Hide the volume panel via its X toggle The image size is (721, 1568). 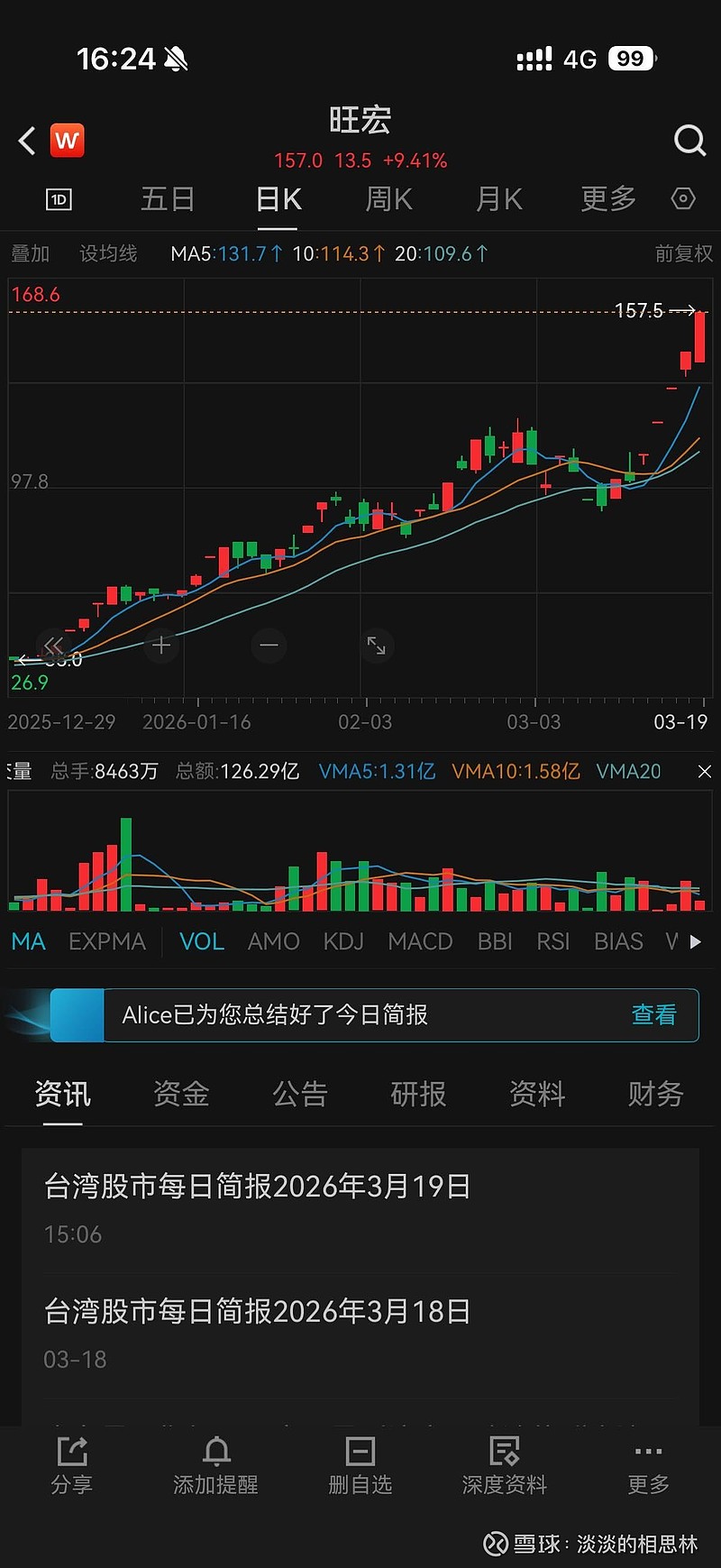click(704, 772)
